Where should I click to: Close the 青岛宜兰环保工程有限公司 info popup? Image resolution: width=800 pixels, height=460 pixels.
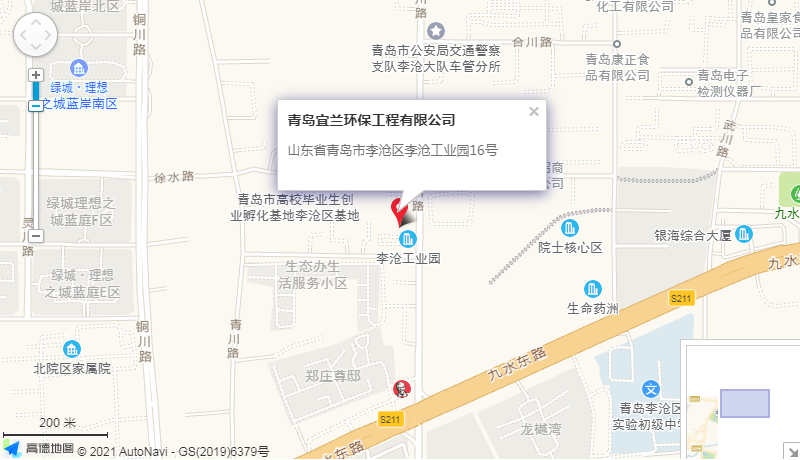click(x=534, y=112)
